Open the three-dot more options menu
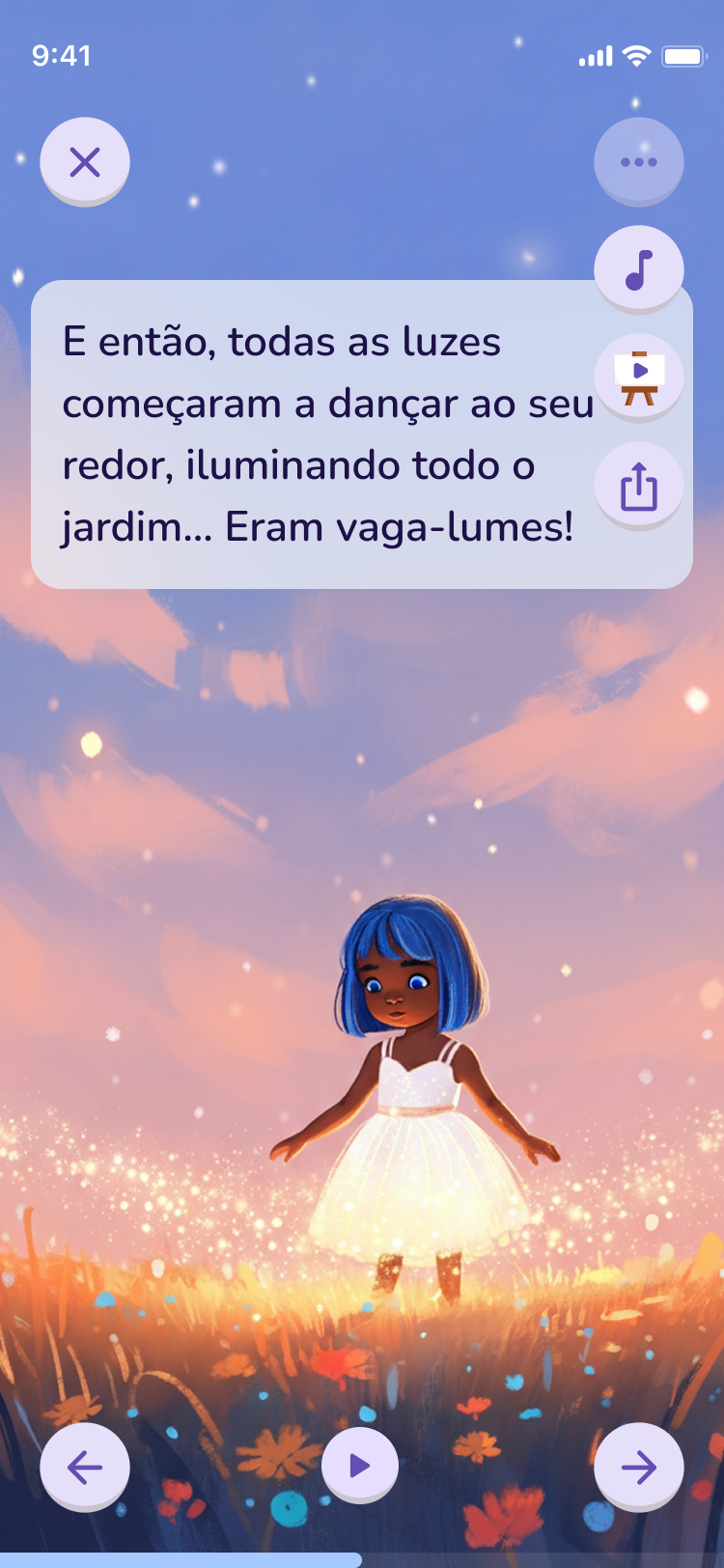724x1568 pixels. pyautogui.click(x=638, y=161)
